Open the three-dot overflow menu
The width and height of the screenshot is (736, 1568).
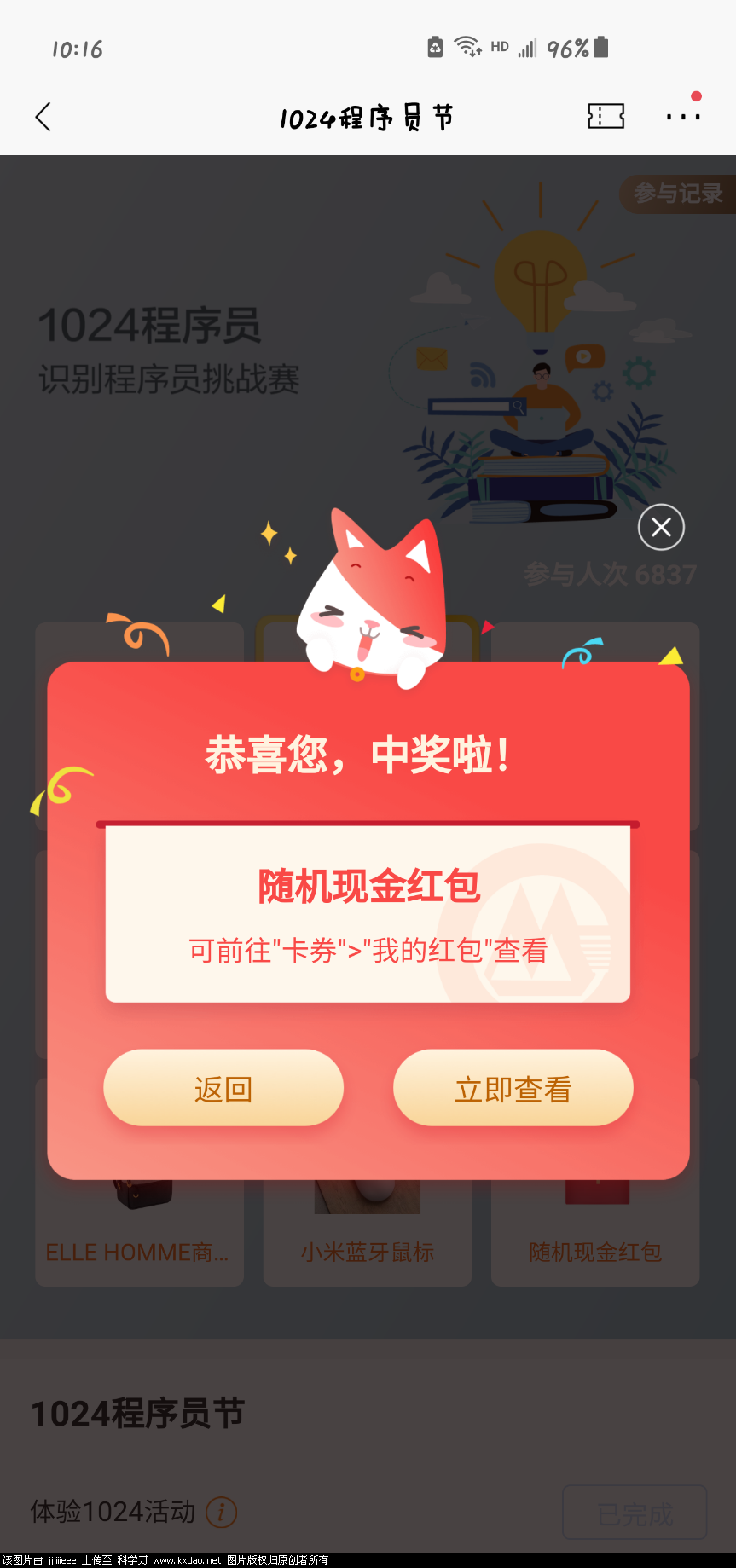(x=683, y=117)
